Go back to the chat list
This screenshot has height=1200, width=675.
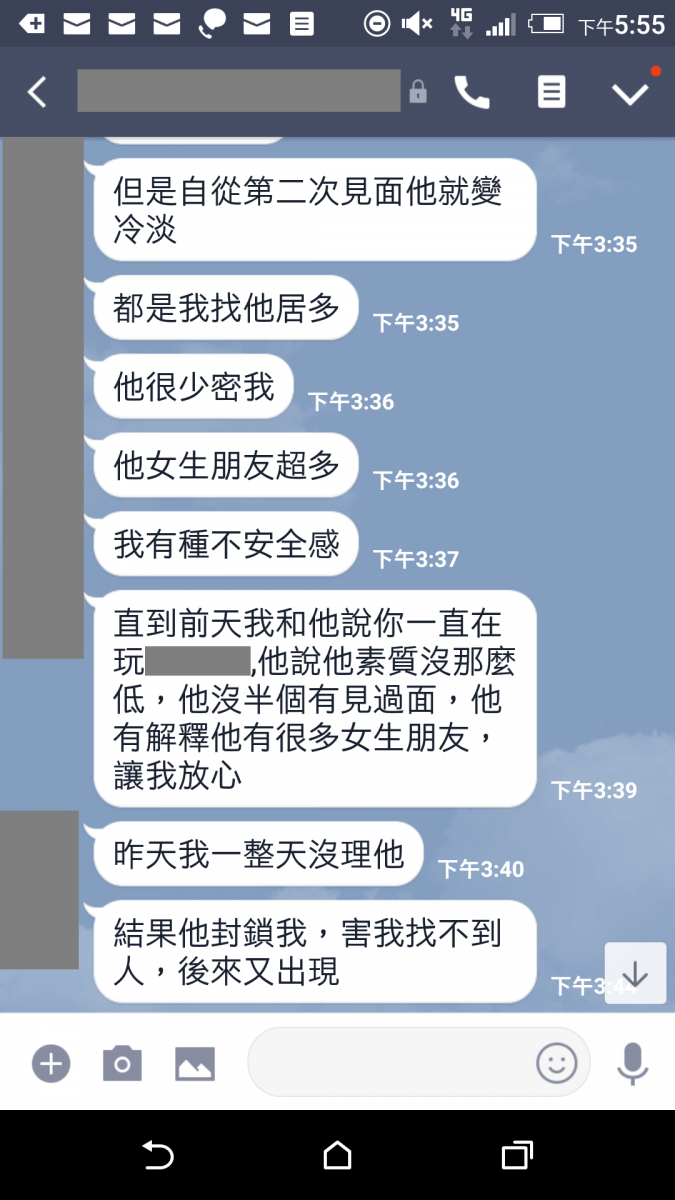point(37,92)
